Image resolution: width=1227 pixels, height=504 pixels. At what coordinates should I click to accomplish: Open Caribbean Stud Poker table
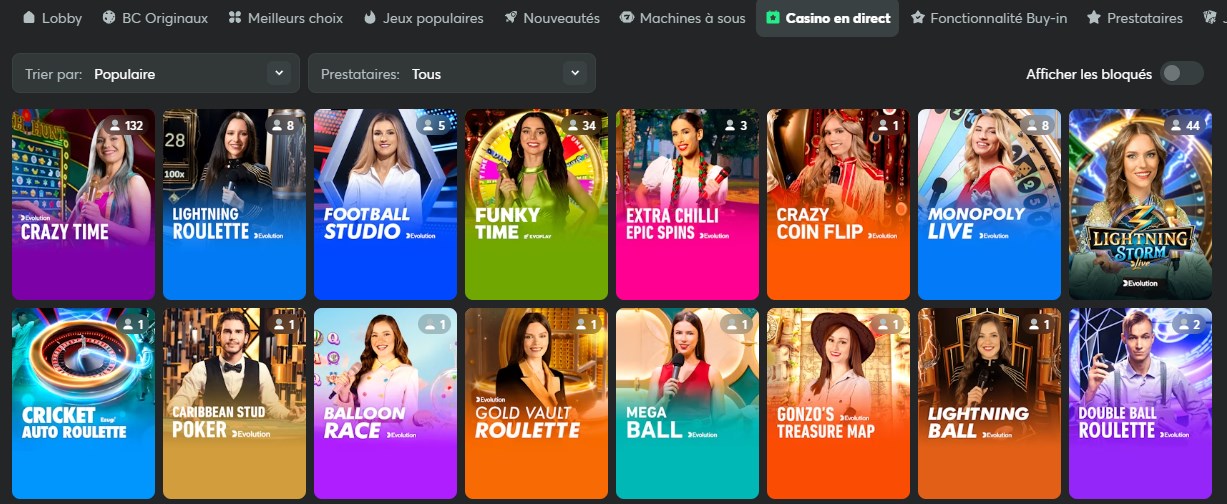234,403
